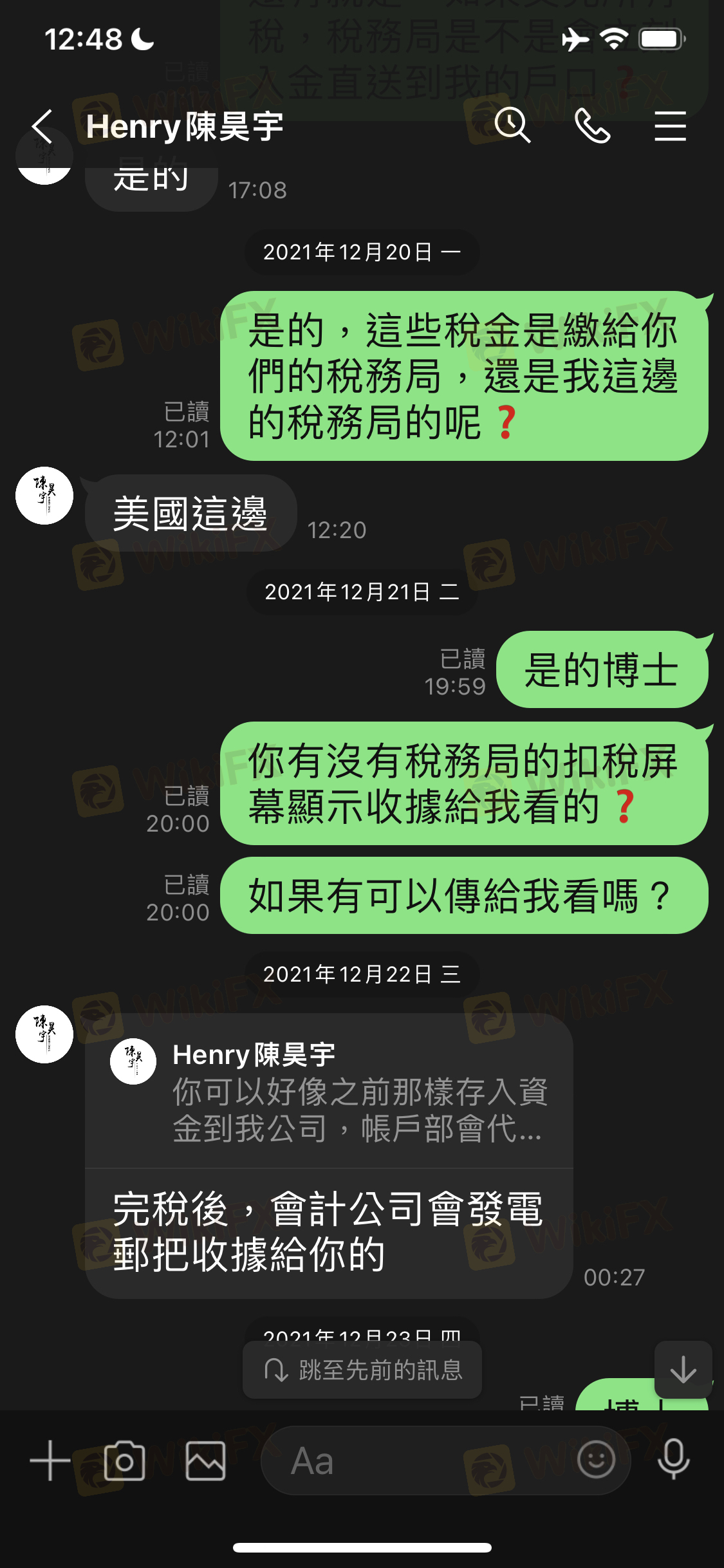Image resolution: width=724 pixels, height=1568 pixels.
Task: Start a voice call with Henry
Action: pos(592,126)
